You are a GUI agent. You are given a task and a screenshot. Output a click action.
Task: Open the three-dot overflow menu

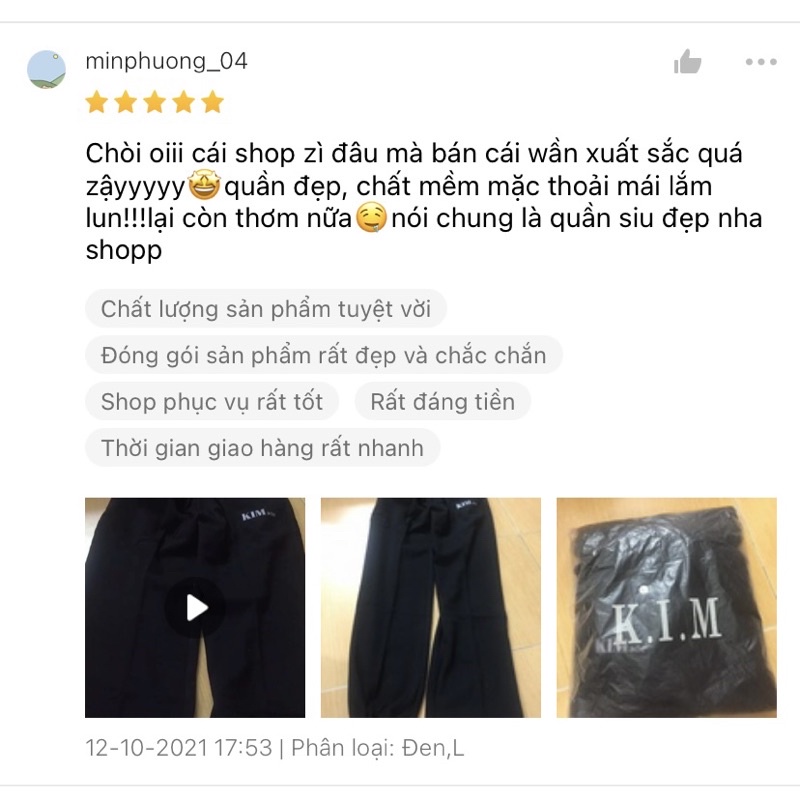(x=760, y=62)
